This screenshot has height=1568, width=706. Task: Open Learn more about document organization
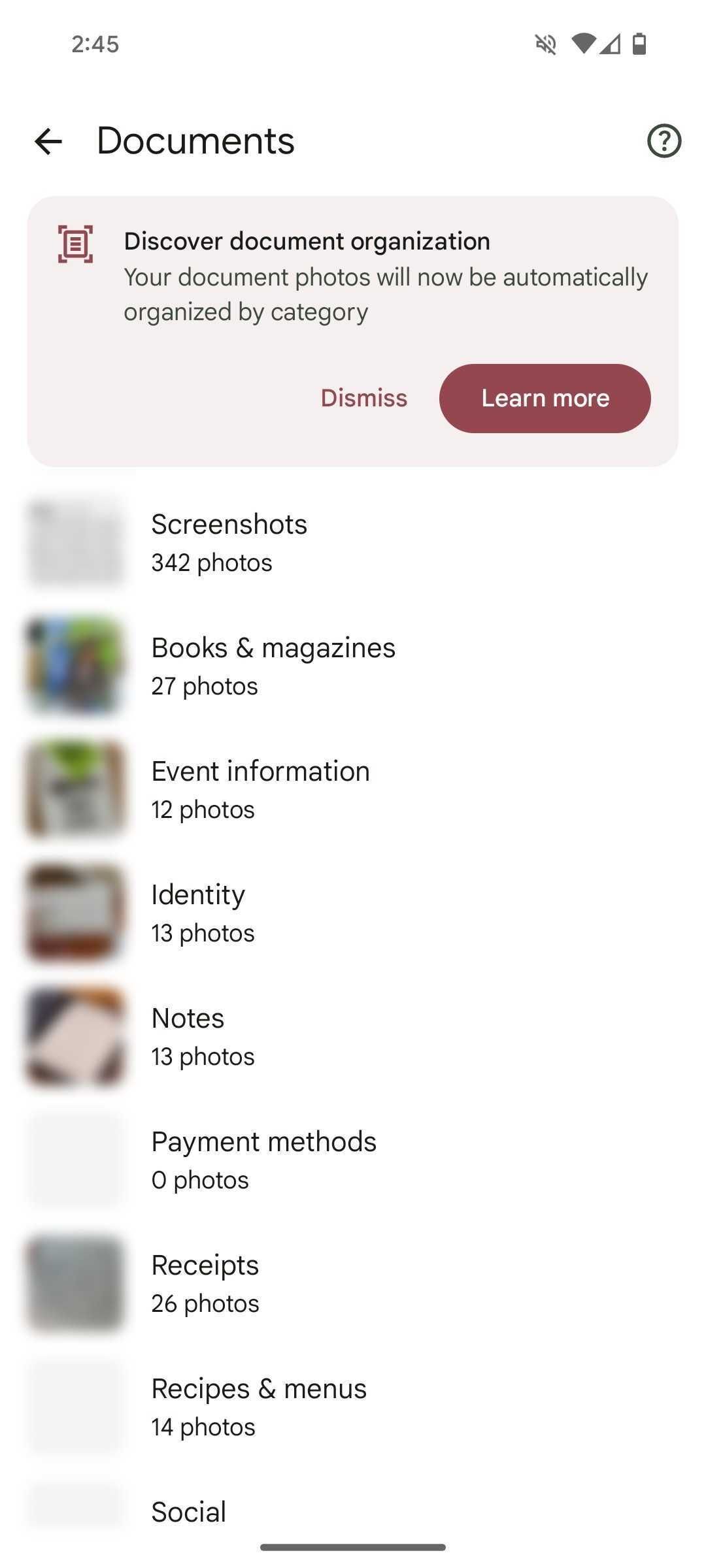coord(545,398)
